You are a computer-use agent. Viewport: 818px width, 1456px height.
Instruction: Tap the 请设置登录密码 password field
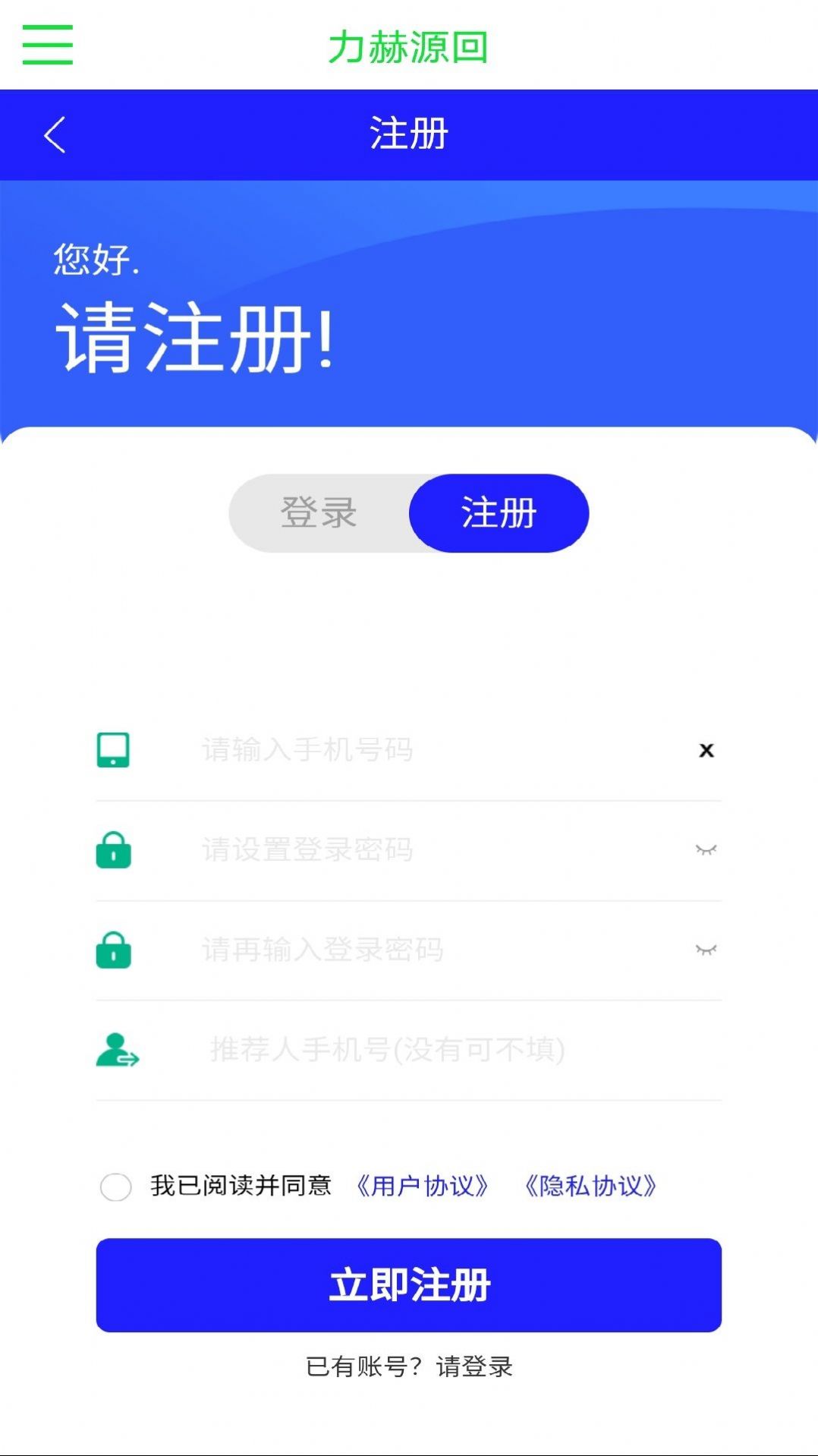[425, 849]
